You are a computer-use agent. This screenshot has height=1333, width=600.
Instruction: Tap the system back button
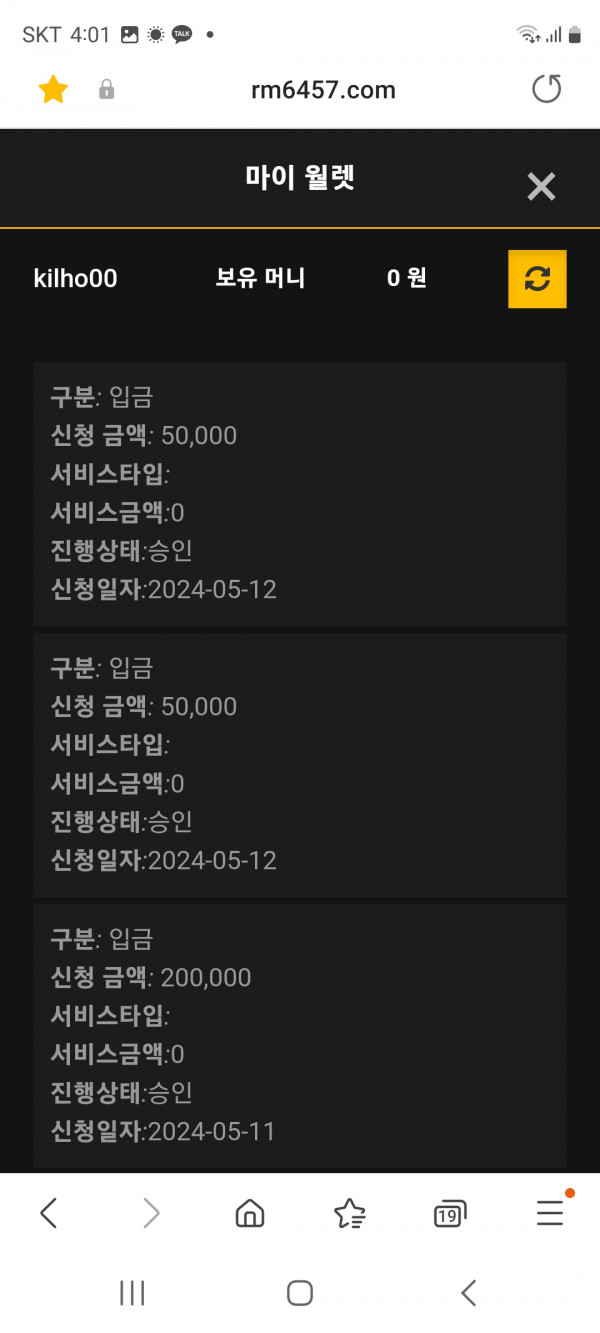pos(468,1293)
